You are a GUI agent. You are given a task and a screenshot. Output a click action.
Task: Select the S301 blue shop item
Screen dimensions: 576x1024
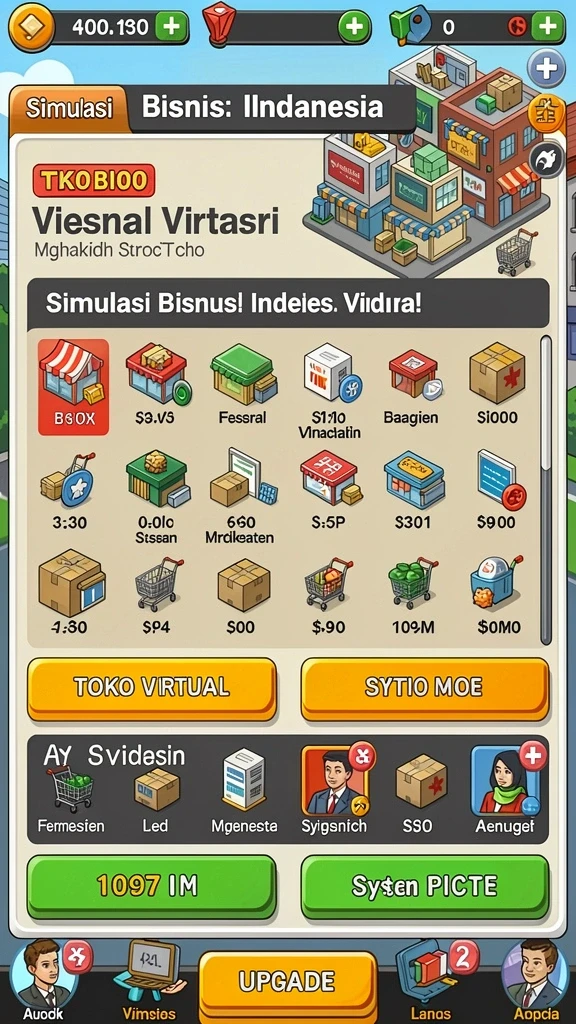click(413, 489)
